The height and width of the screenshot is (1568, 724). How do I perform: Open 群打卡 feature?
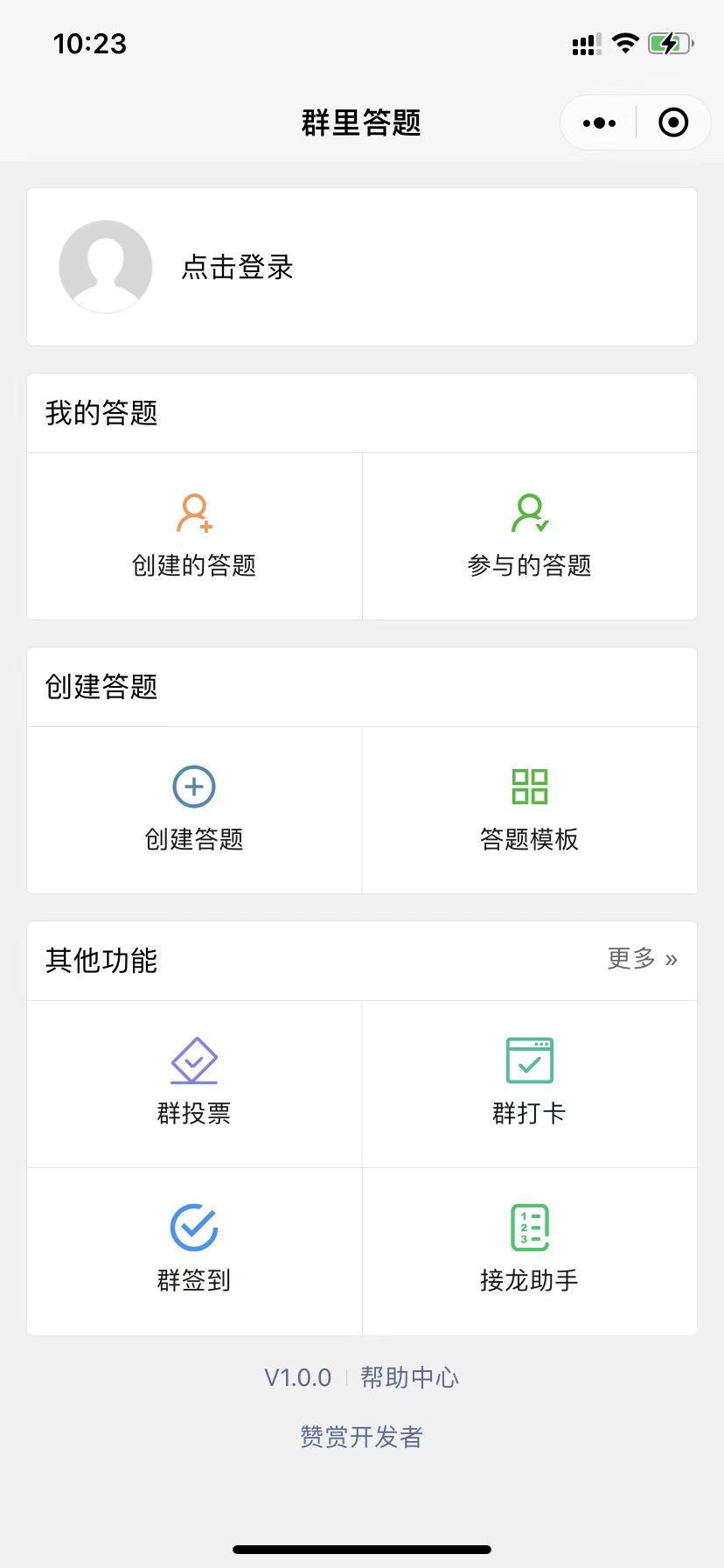(x=530, y=1084)
